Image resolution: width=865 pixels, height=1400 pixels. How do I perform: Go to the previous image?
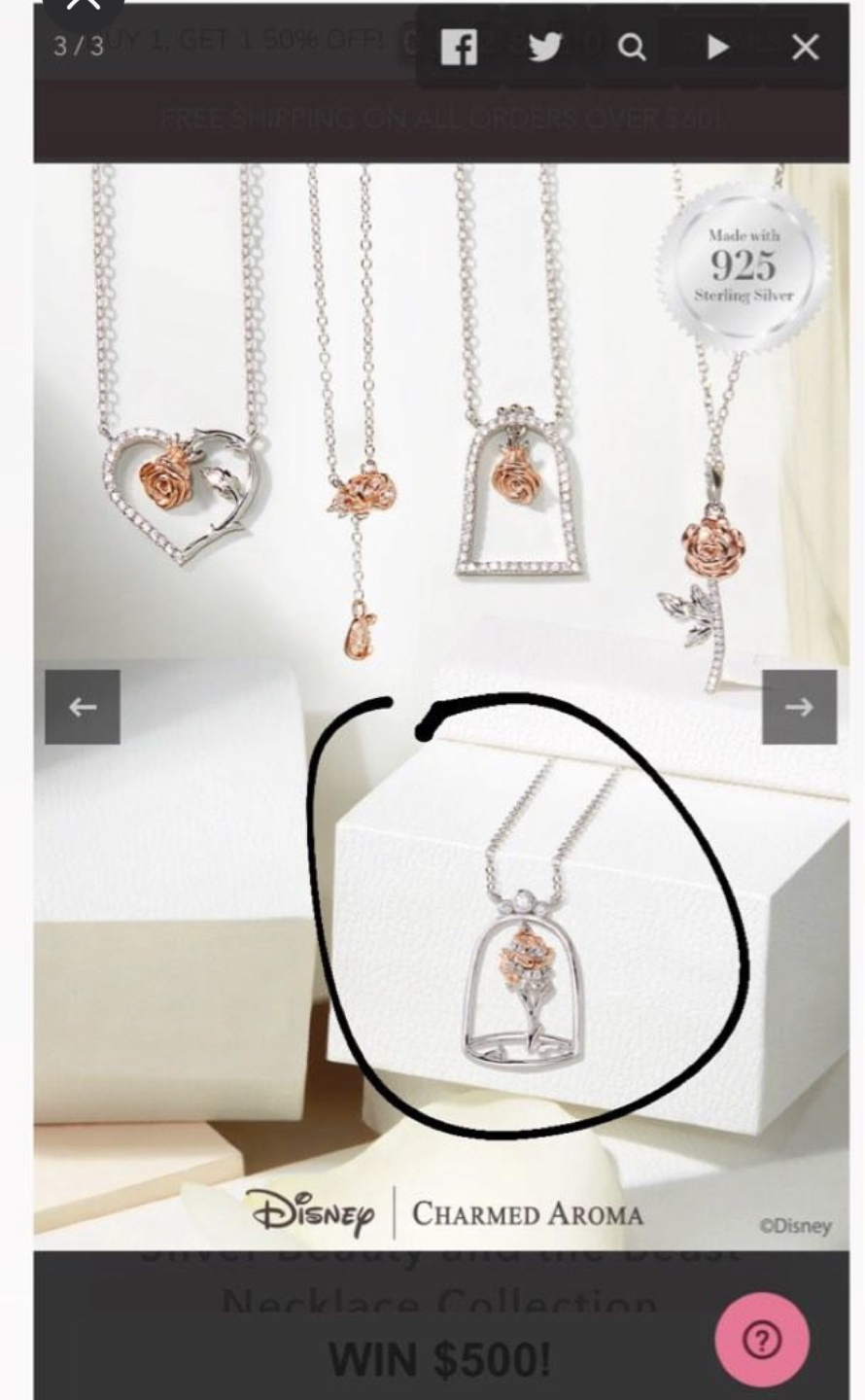click(x=83, y=707)
